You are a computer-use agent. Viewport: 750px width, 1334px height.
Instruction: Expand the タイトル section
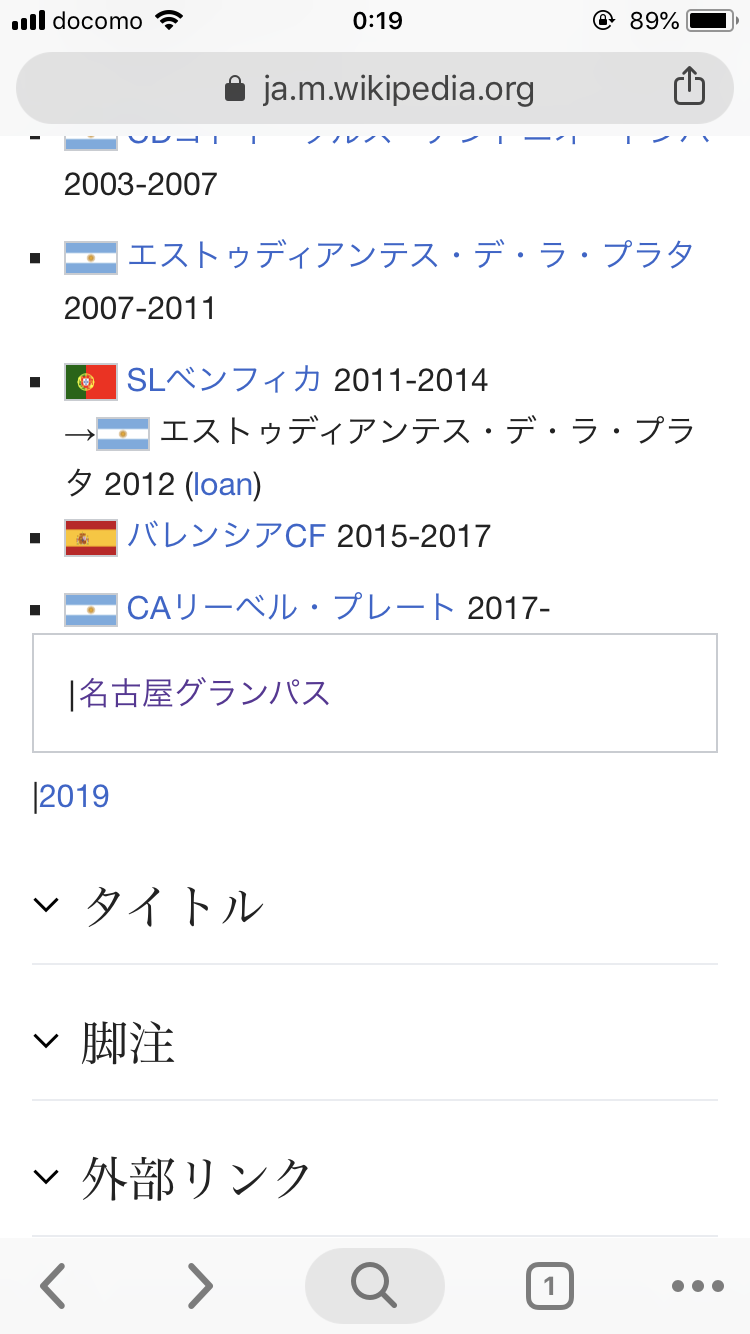375,905
